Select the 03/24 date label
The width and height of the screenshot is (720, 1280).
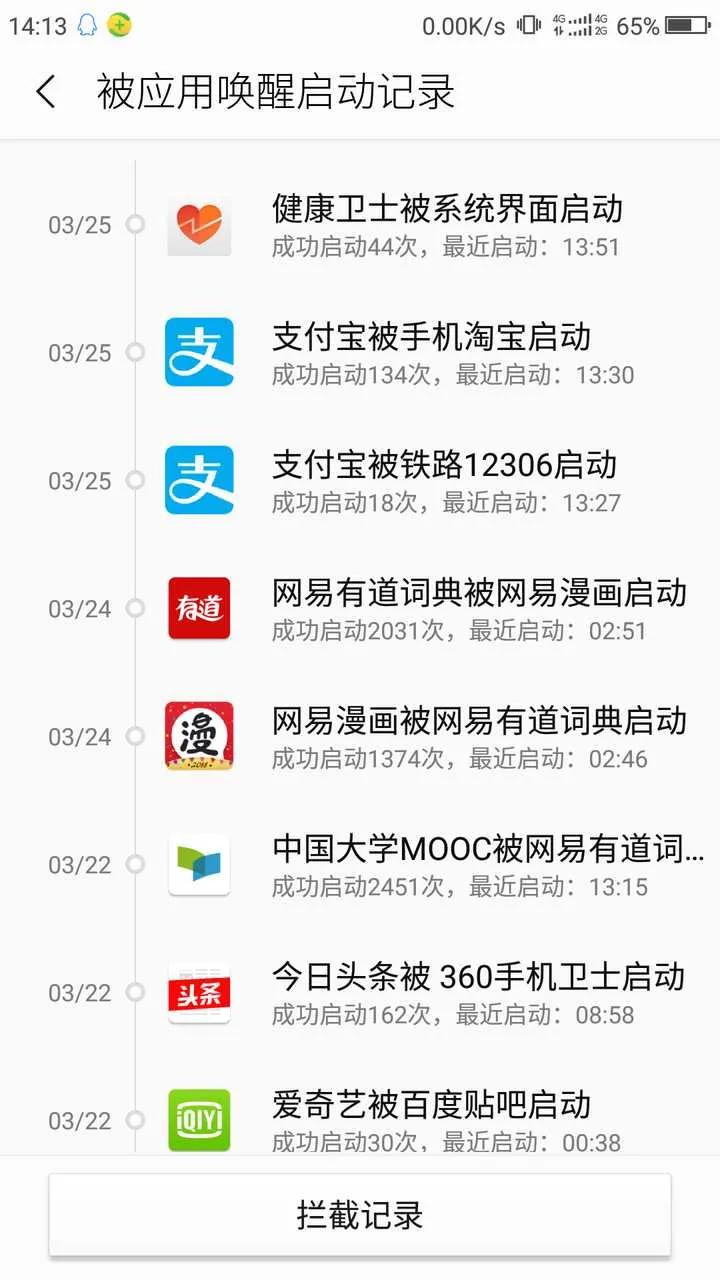[75, 608]
